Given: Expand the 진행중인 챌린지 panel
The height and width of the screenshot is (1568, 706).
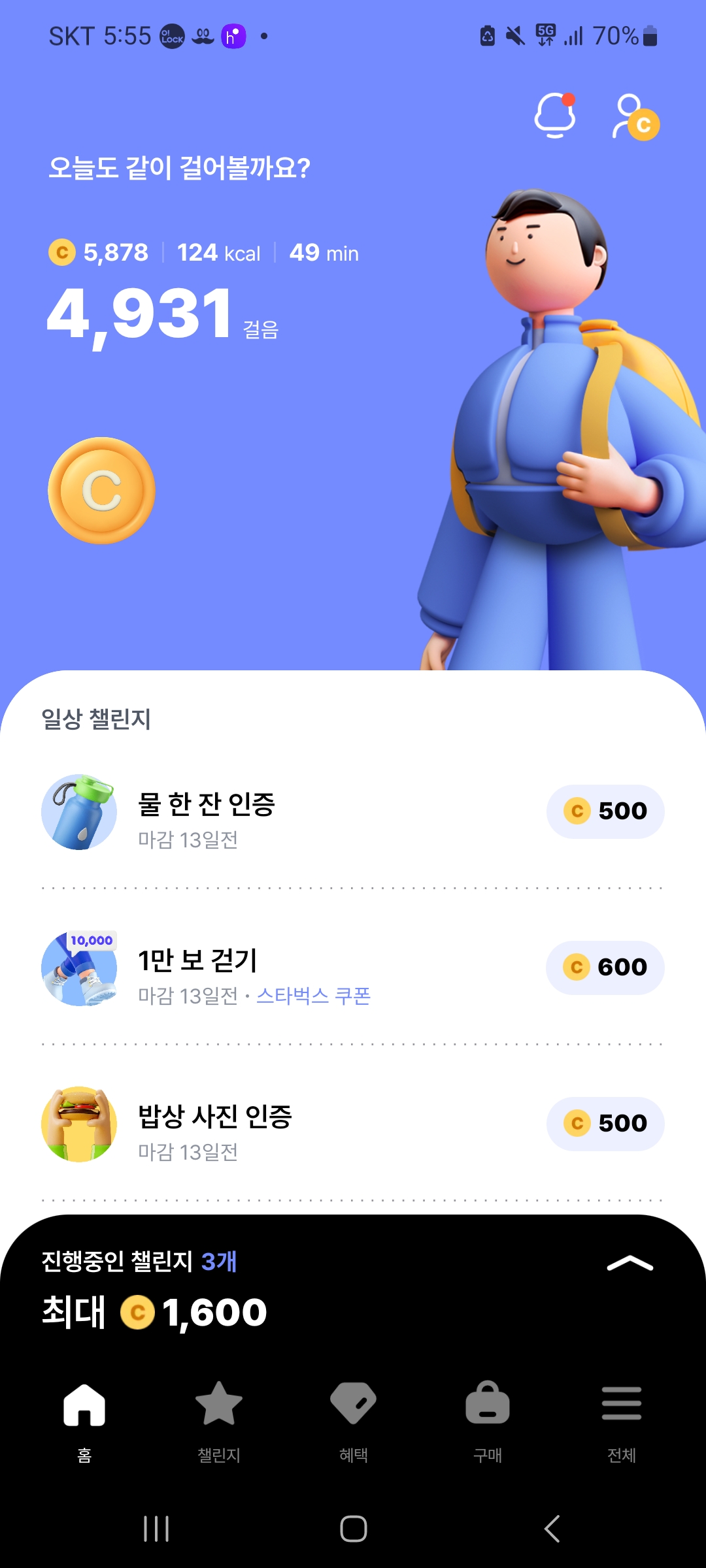Looking at the screenshot, I should (630, 1264).
